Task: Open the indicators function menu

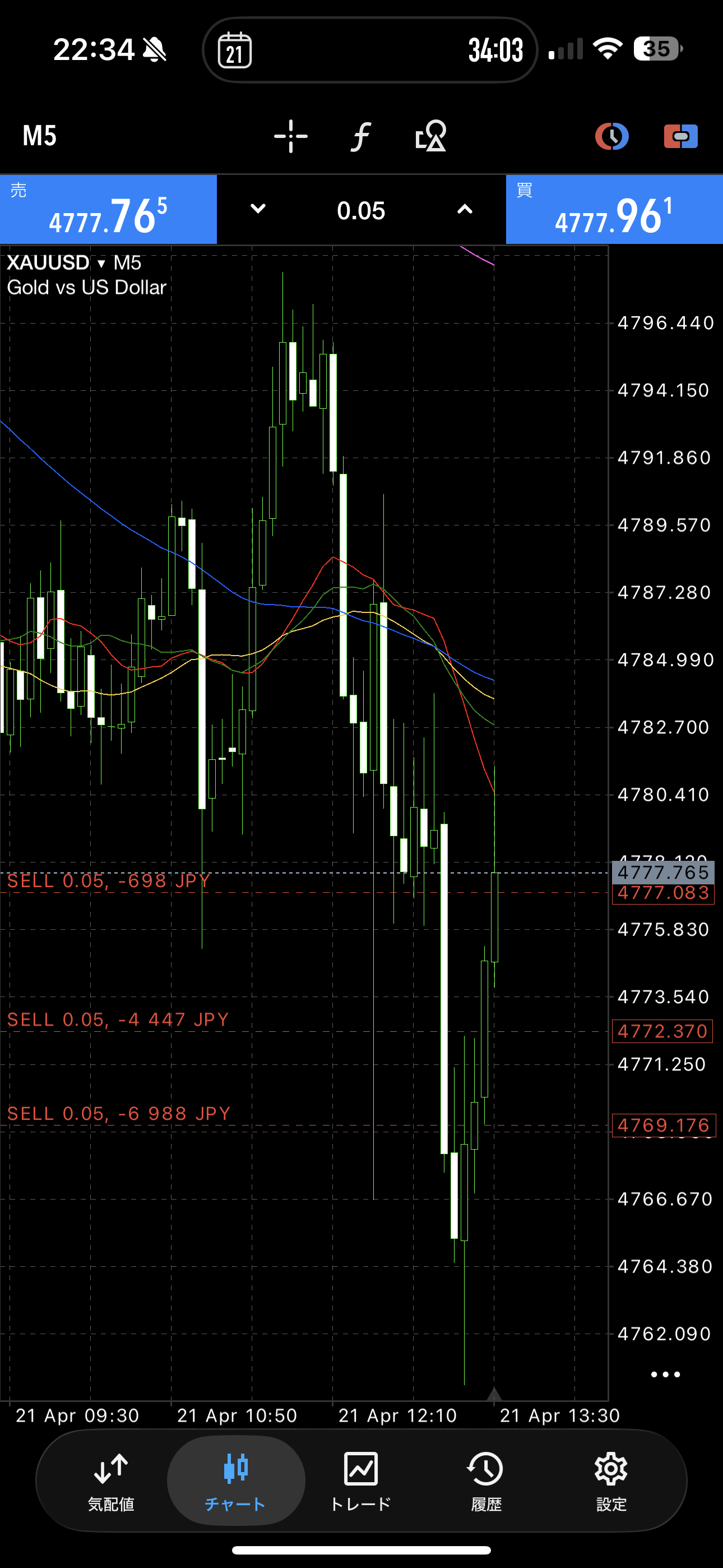Action: coord(361,136)
